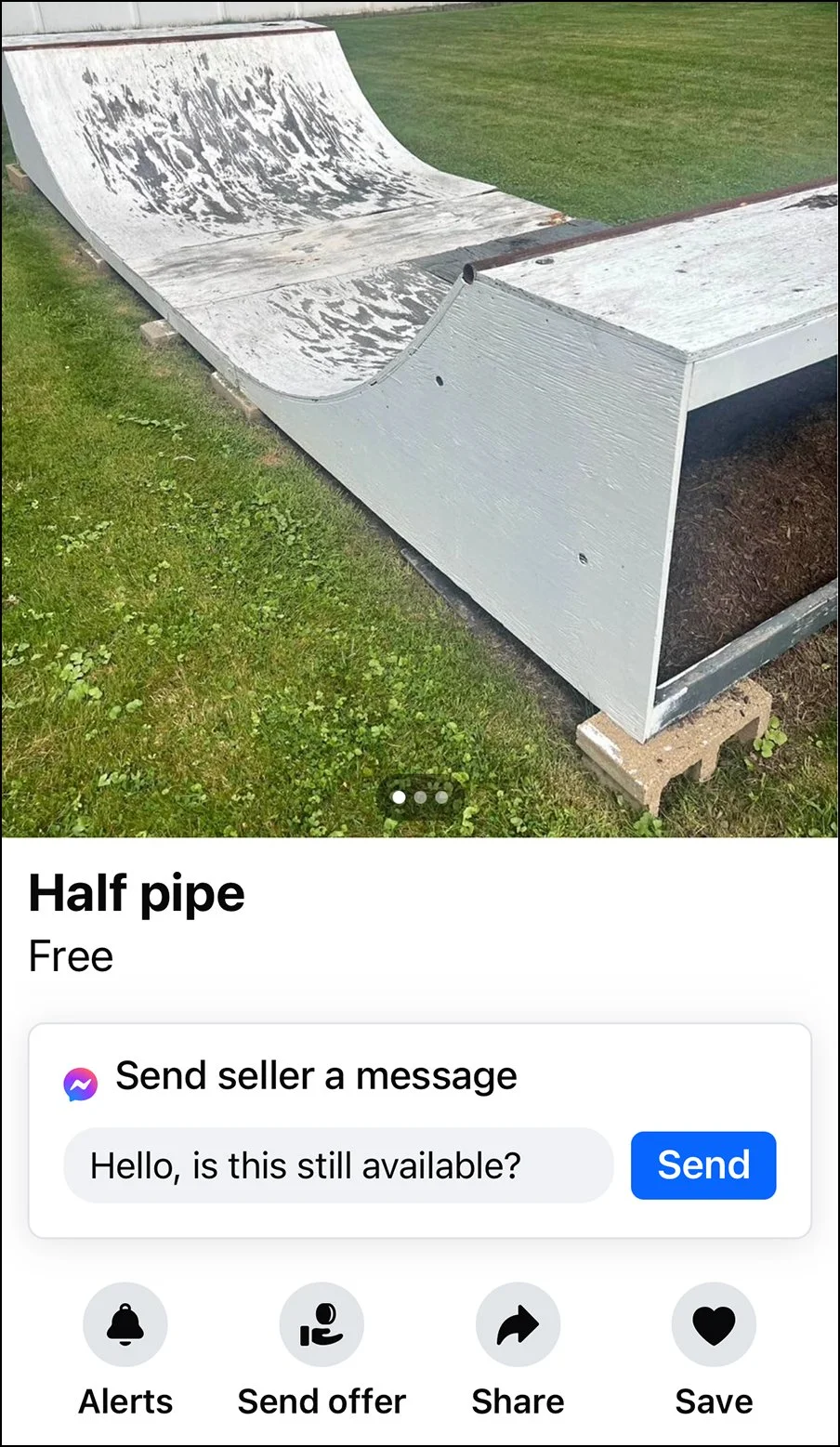Tap Send offer for the half pipe
840x1447 pixels.
click(x=322, y=1325)
